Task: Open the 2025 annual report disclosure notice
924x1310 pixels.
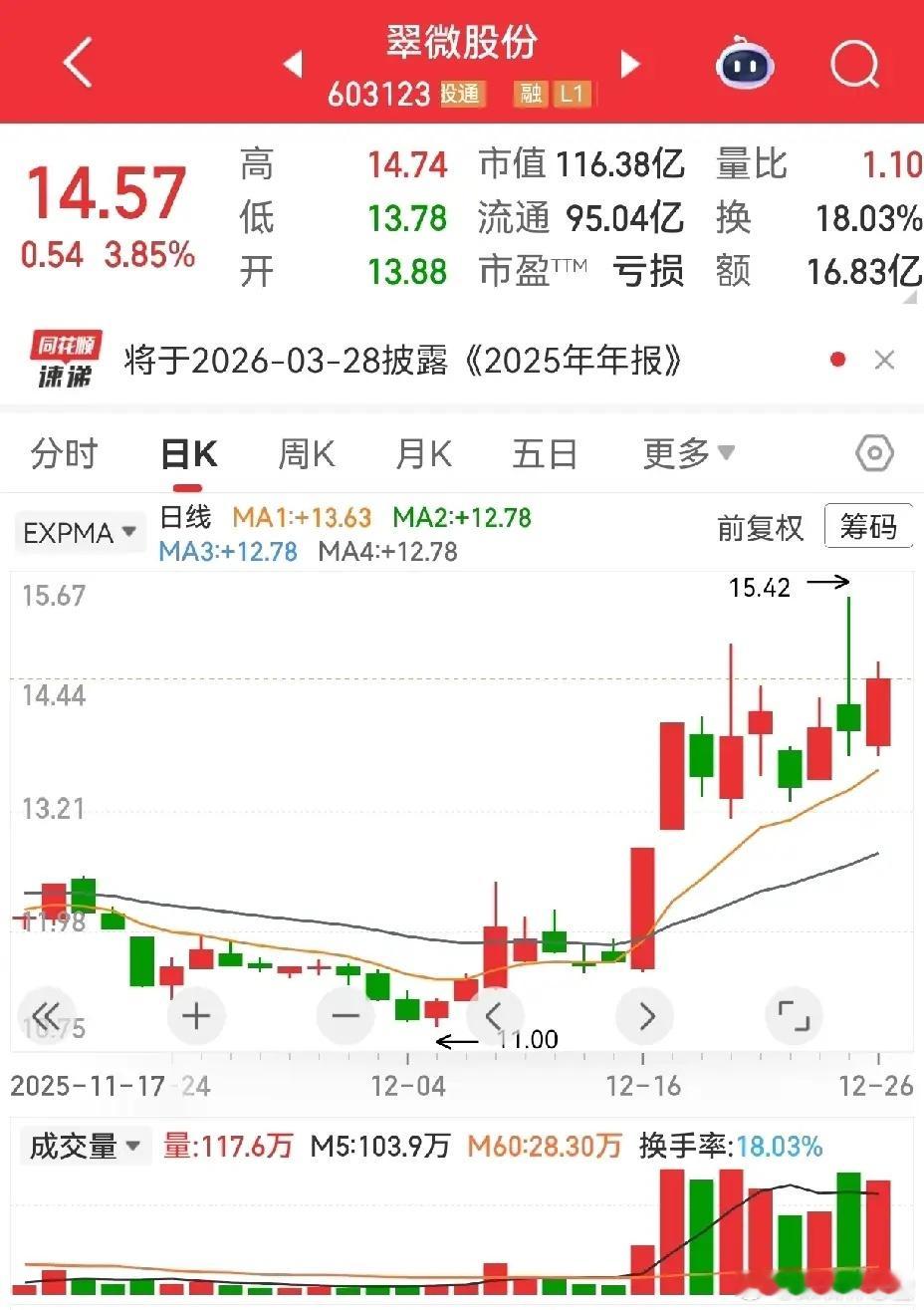Action: coord(402,361)
